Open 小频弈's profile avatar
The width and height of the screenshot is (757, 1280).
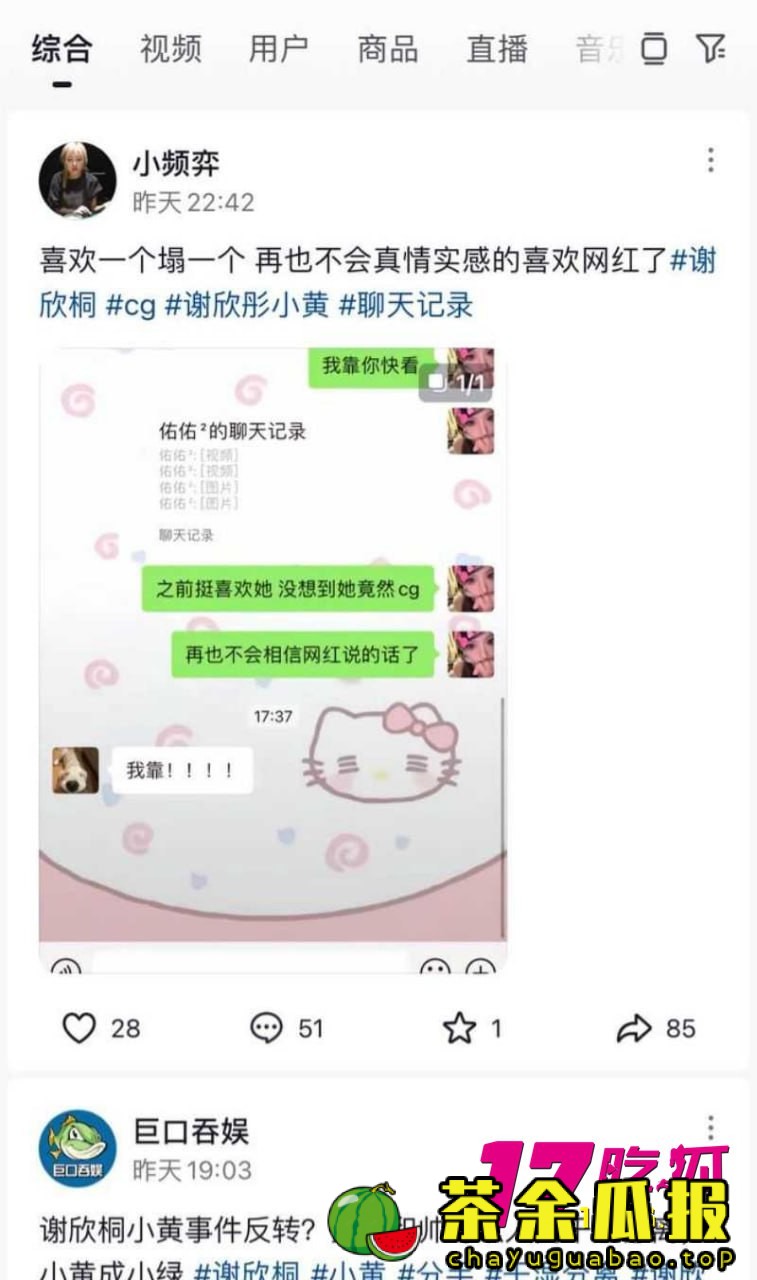coord(78,181)
